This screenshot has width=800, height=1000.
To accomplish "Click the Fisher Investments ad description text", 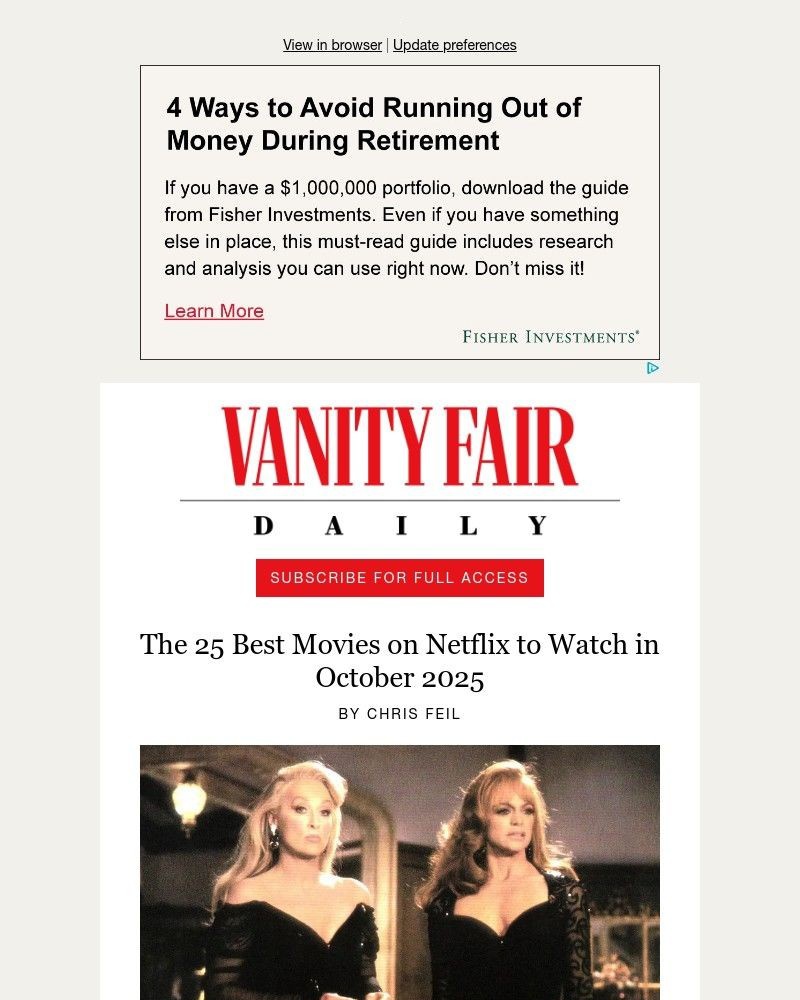I will pos(397,227).
